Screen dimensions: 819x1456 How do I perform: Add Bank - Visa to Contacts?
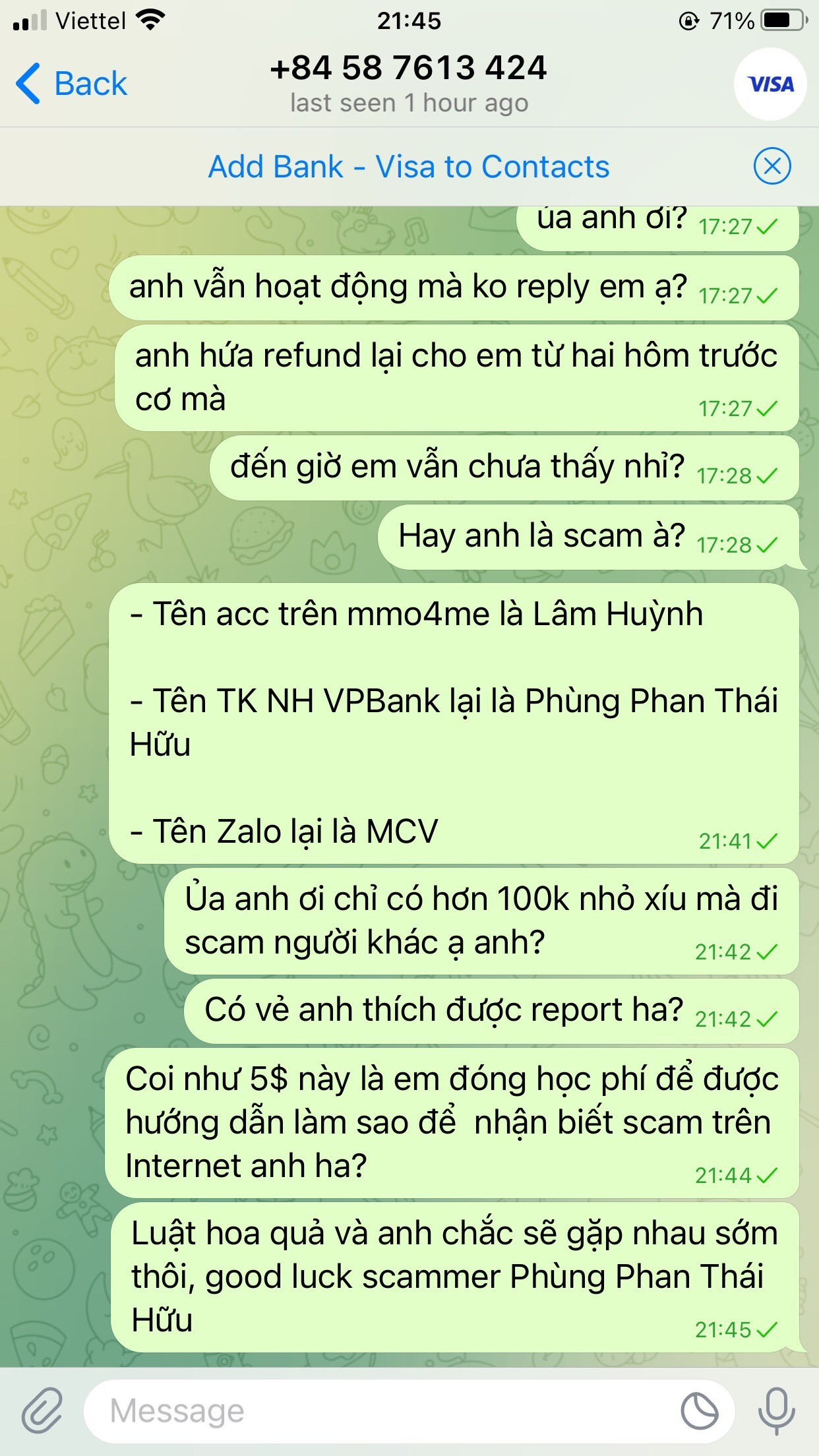click(408, 166)
